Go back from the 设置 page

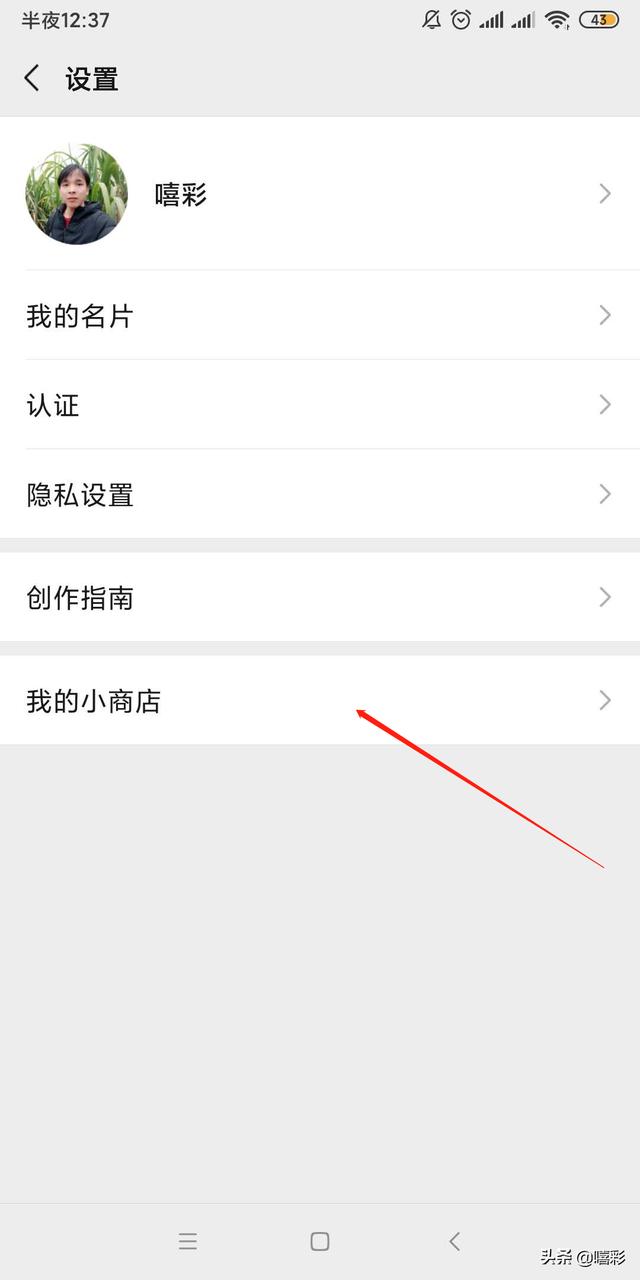point(32,79)
